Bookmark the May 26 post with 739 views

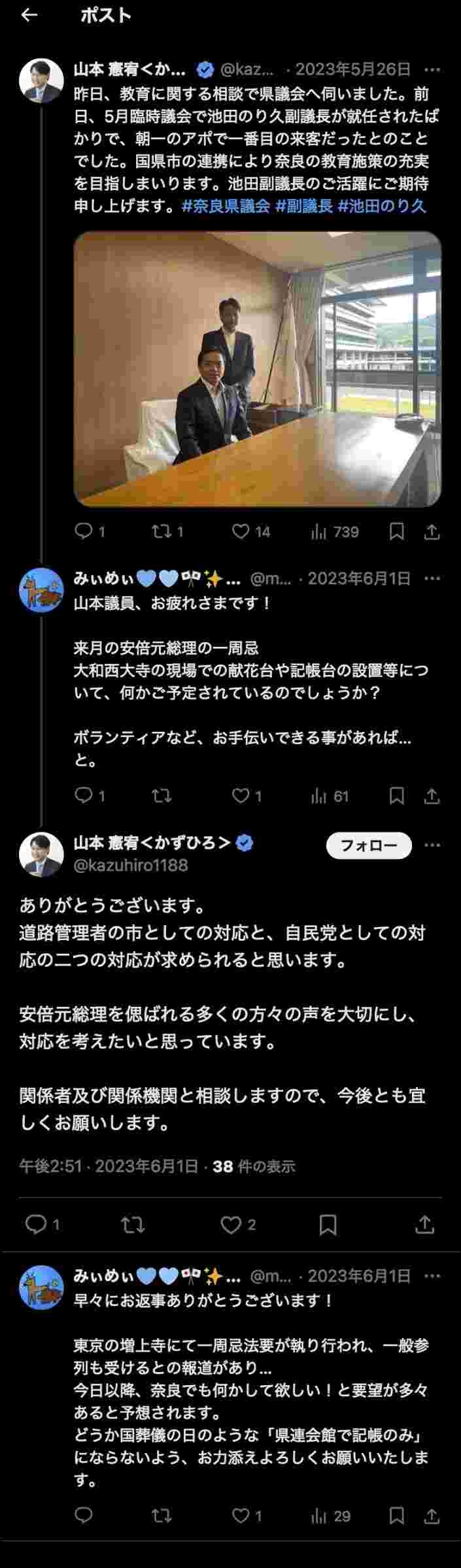point(396,532)
